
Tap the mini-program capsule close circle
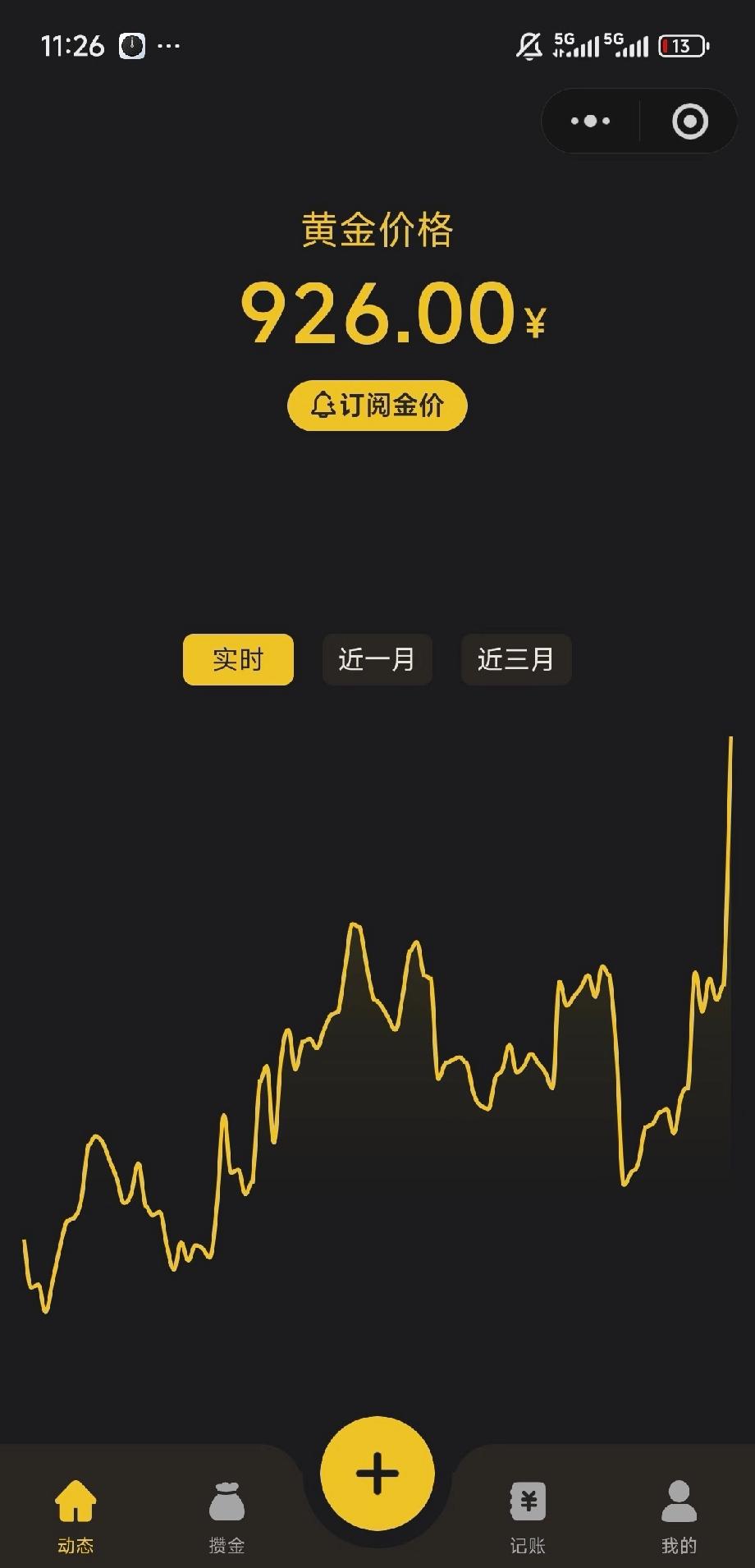pyautogui.click(x=688, y=121)
